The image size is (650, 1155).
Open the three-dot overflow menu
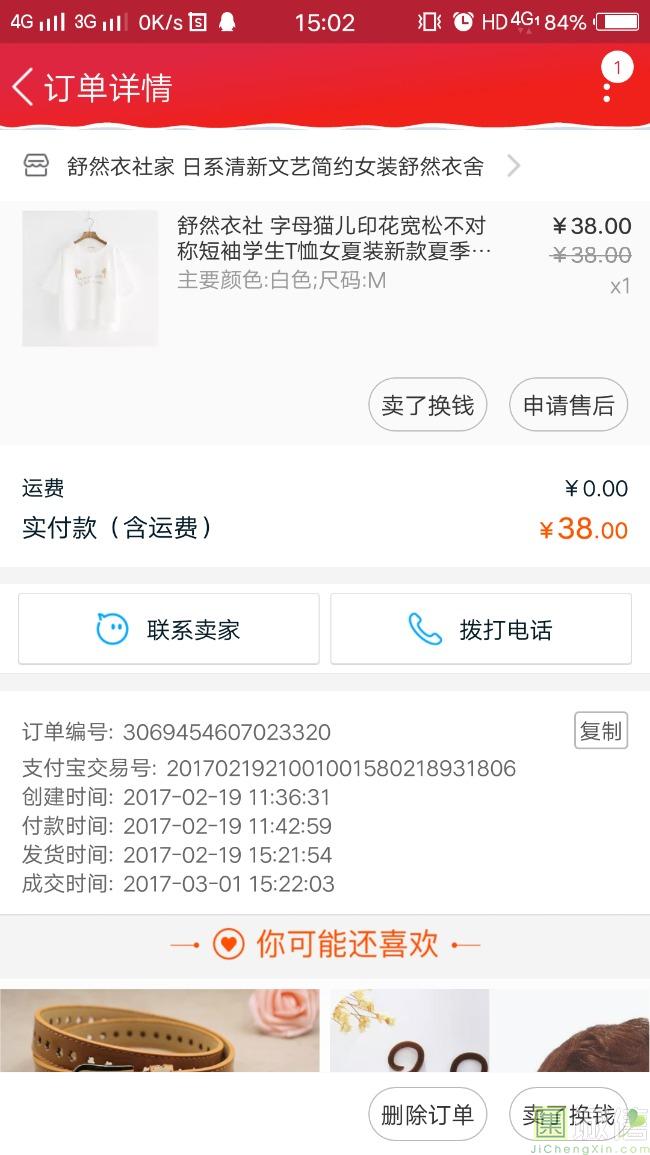click(607, 88)
